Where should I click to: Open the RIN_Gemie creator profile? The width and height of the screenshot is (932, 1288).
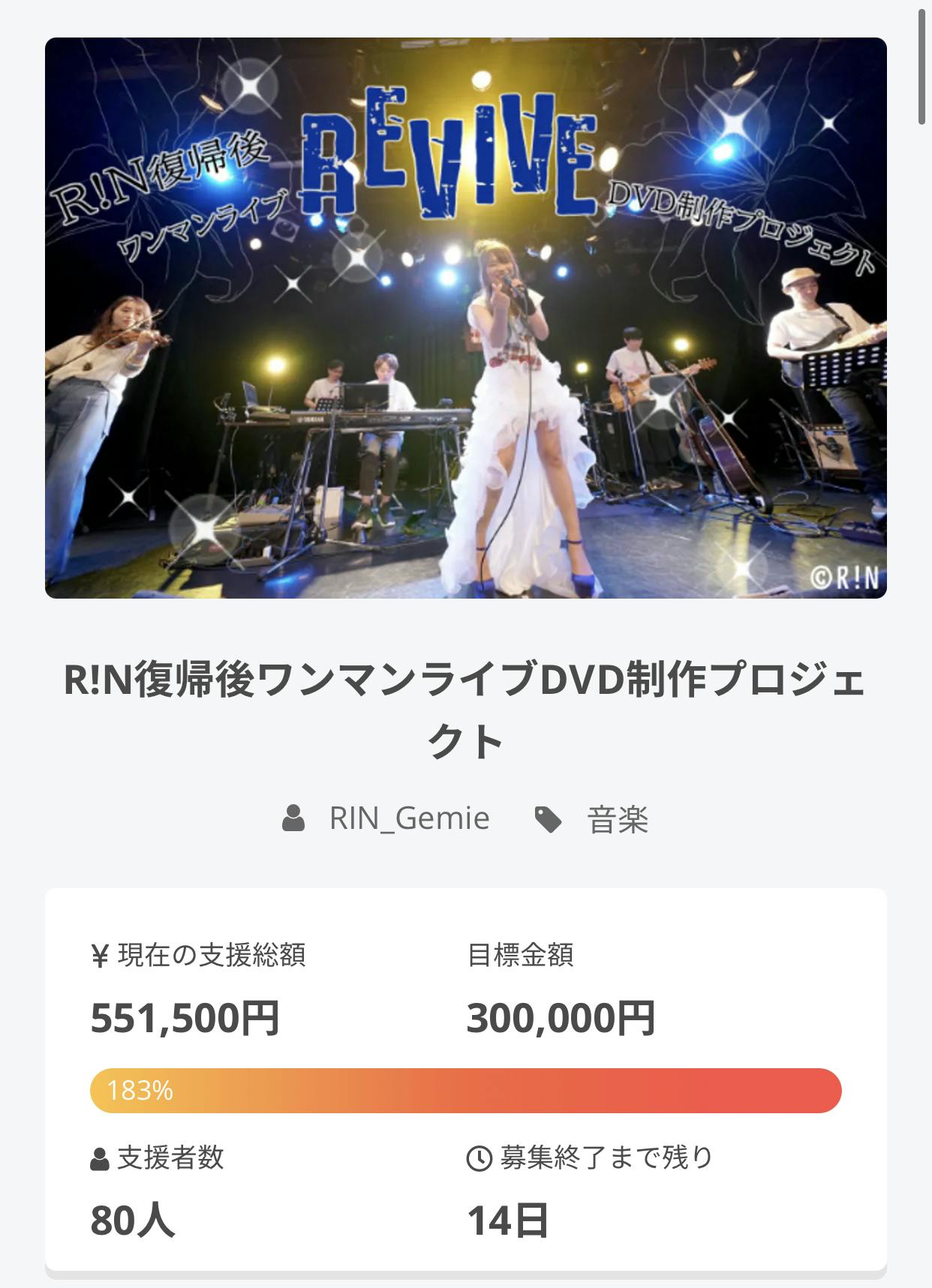pyautogui.click(x=409, y=818)
